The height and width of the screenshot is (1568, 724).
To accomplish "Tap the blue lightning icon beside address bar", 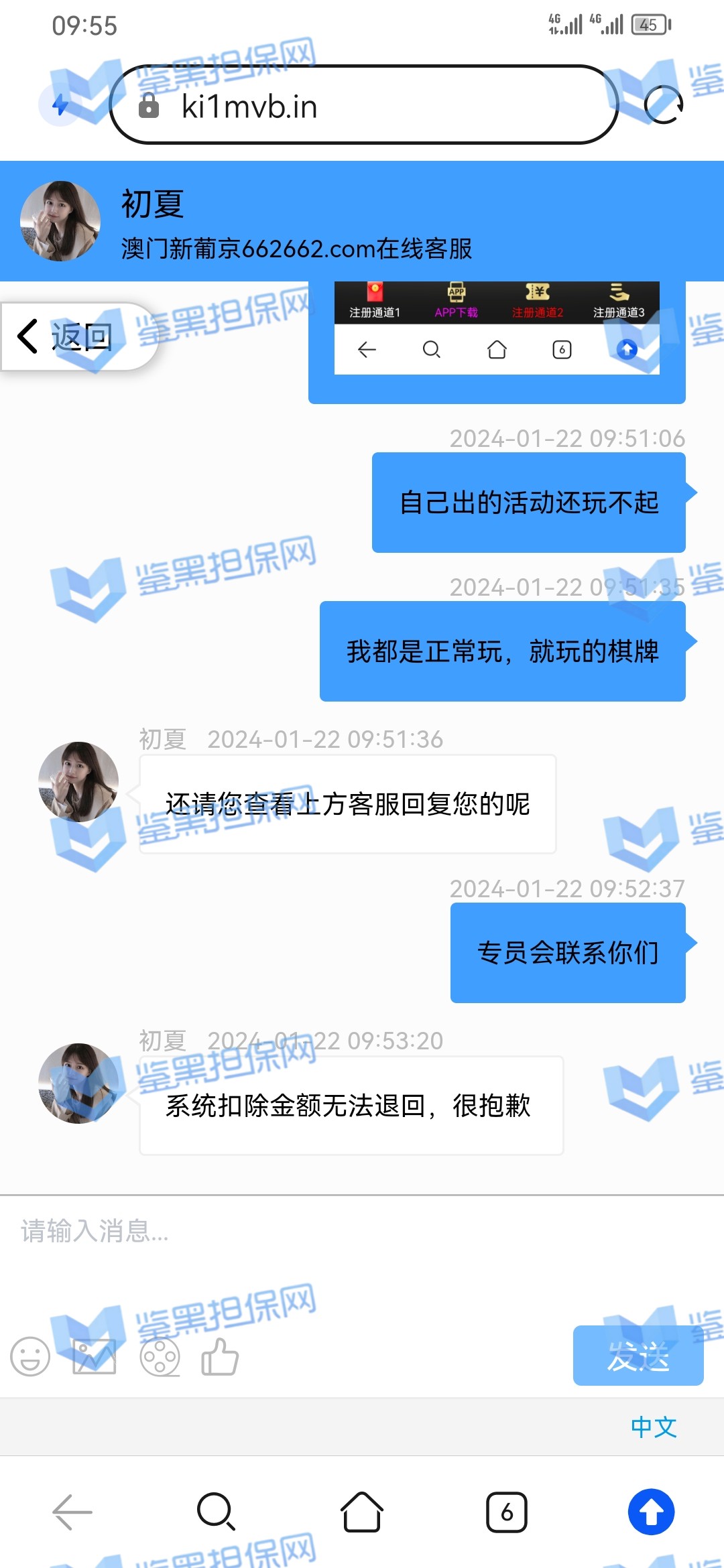I will click(60, 105).
